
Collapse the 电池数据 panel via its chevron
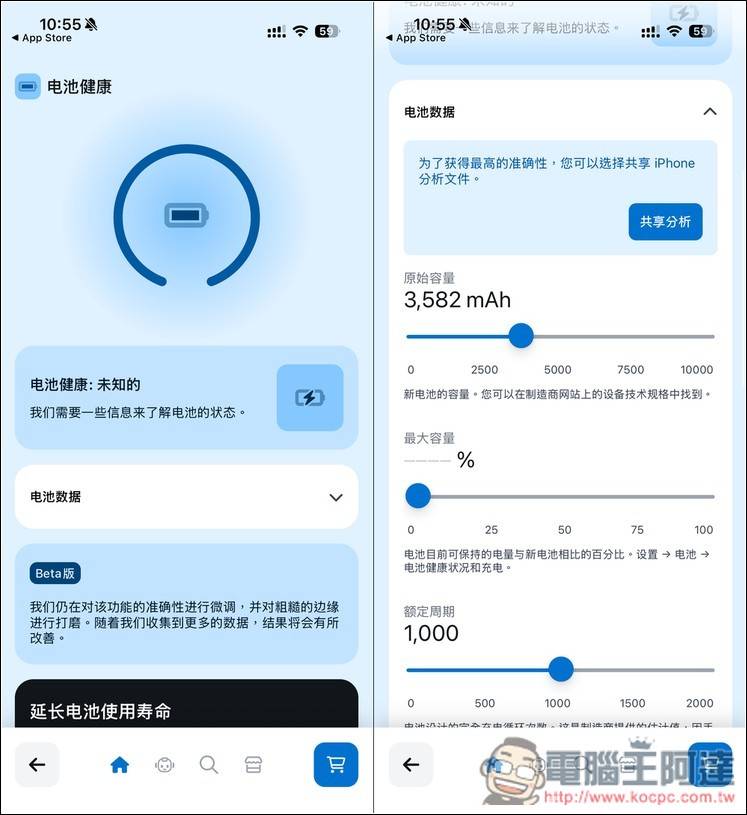coord(710,111)
